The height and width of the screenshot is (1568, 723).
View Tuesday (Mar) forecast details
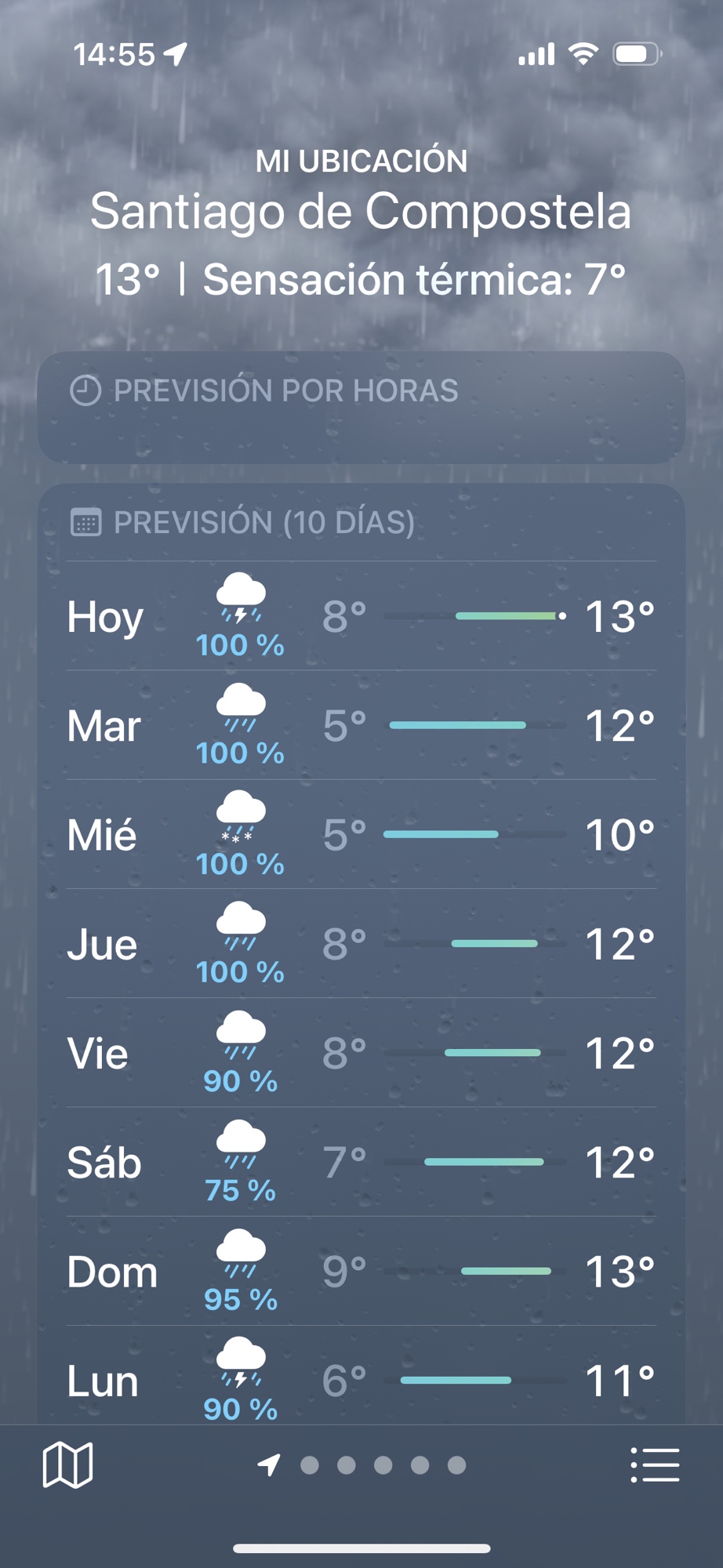[x=361, y=725]
